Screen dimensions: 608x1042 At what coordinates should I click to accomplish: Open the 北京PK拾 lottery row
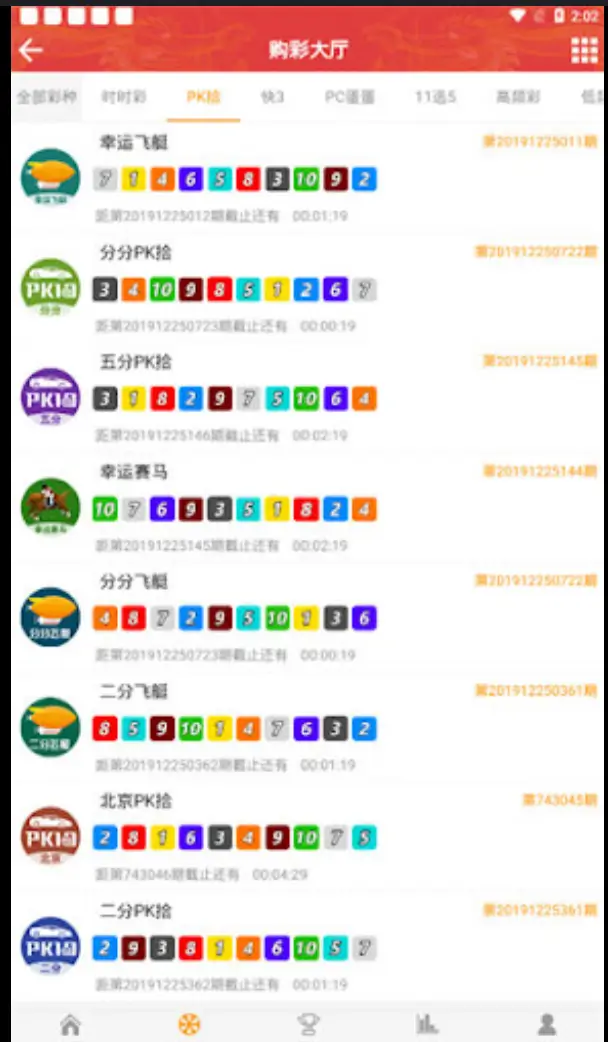point(300,837)
